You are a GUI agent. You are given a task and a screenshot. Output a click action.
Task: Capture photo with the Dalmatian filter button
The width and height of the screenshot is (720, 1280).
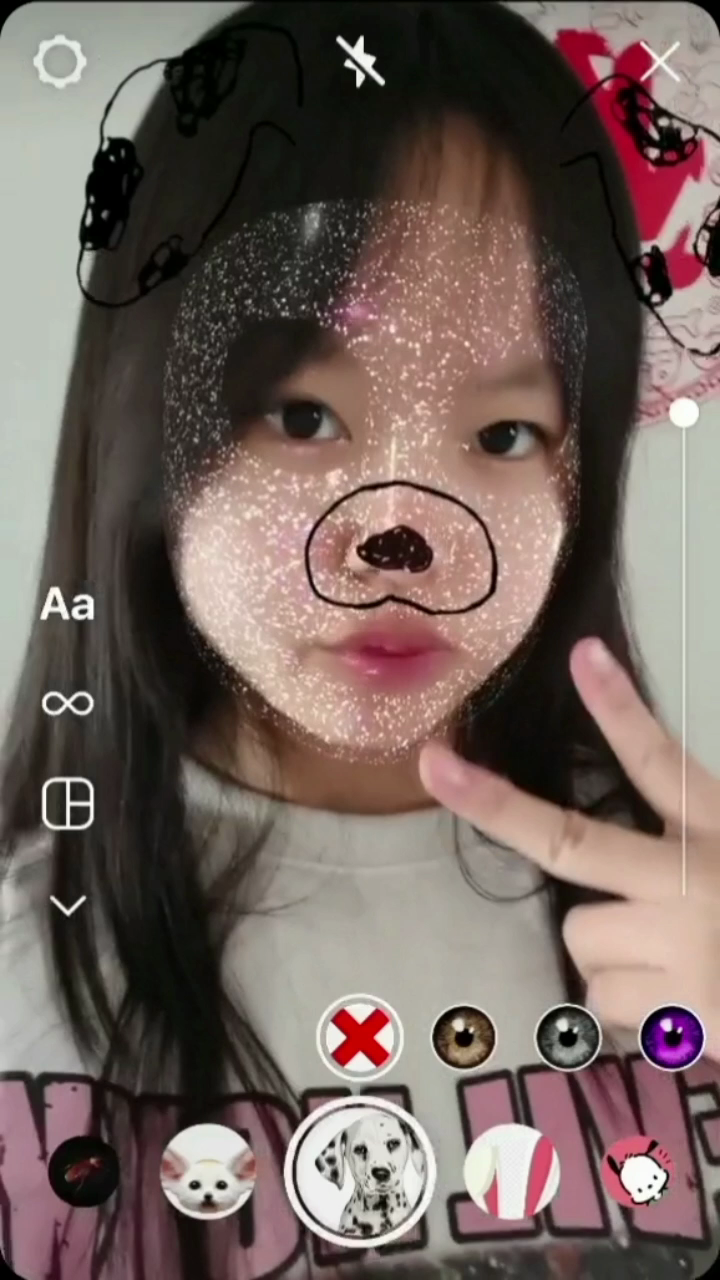pyautogui.click(x=360, y=1170)
